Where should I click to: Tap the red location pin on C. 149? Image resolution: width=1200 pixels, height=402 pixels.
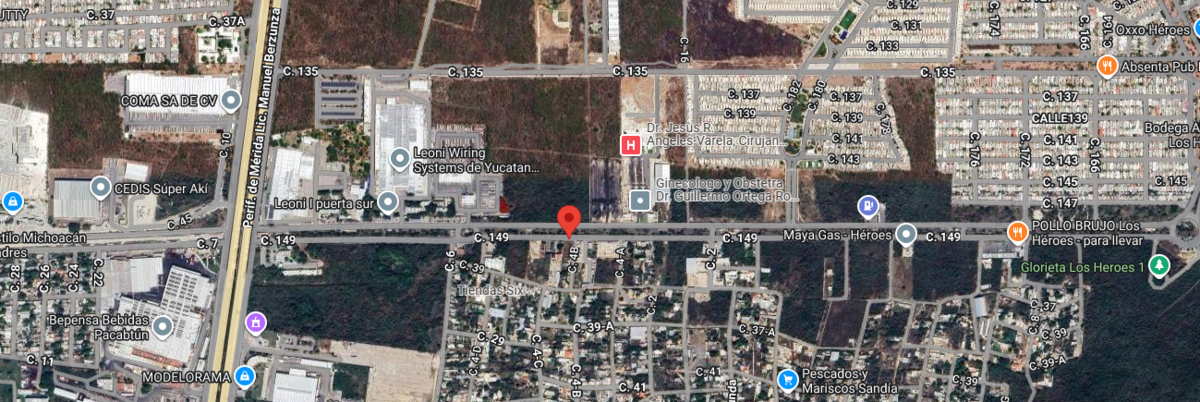coord(569,220)
